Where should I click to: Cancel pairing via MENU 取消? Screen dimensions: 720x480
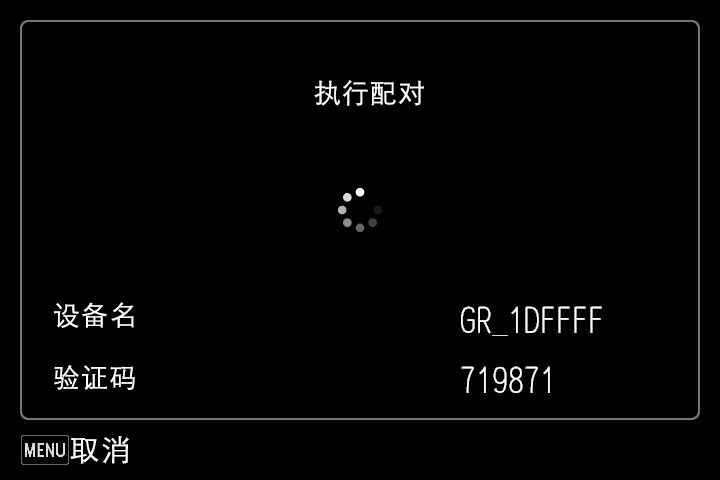(x=76, y=450)
